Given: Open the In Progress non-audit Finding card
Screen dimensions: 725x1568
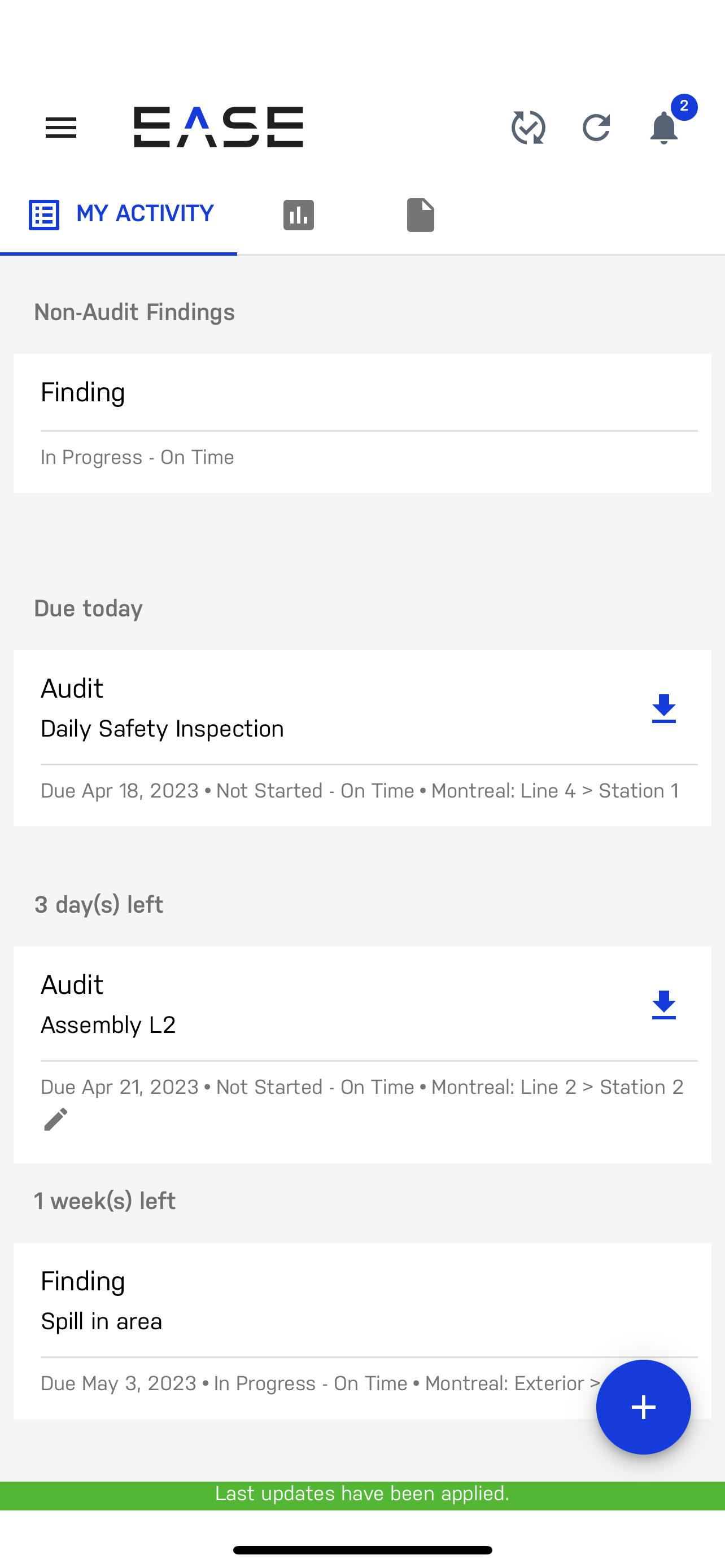Looking at the screenshot, I should [x=362, y=423].
